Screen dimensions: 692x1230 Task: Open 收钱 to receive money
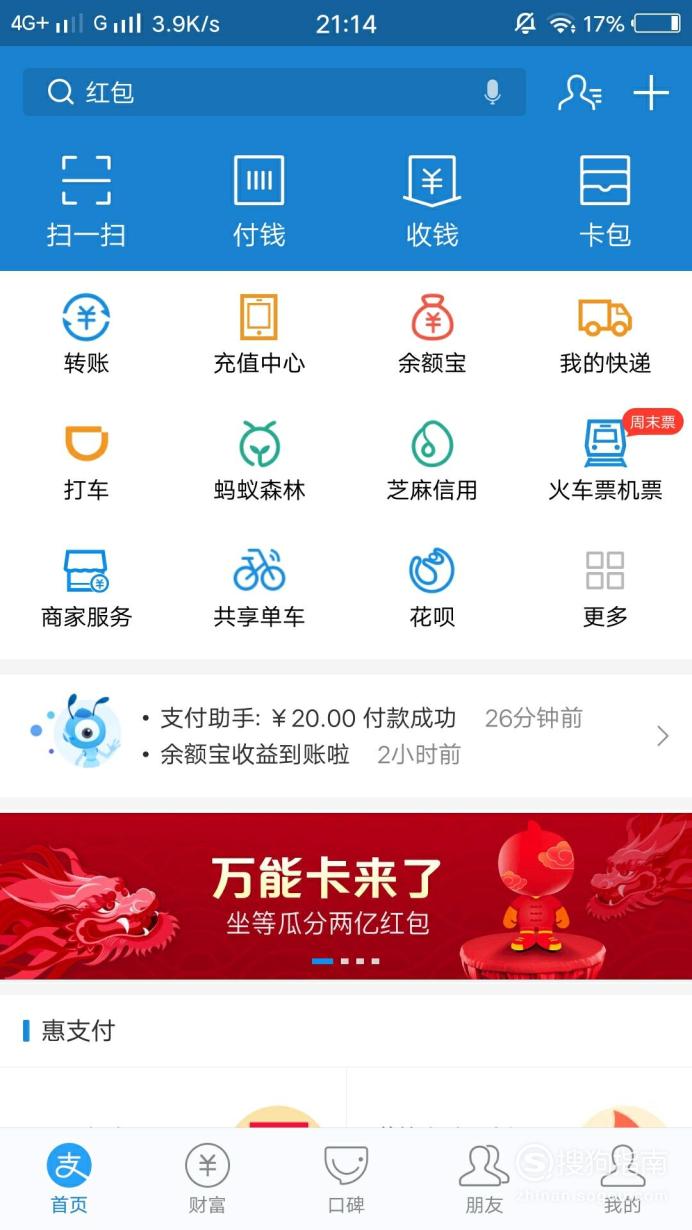tap(432, 201)
